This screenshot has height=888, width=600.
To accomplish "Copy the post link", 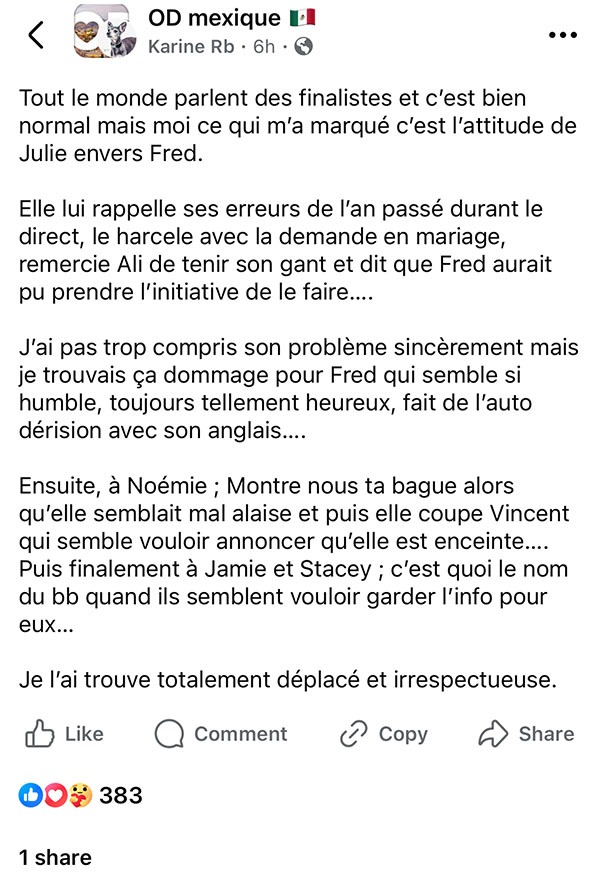I will coord(384,734).
